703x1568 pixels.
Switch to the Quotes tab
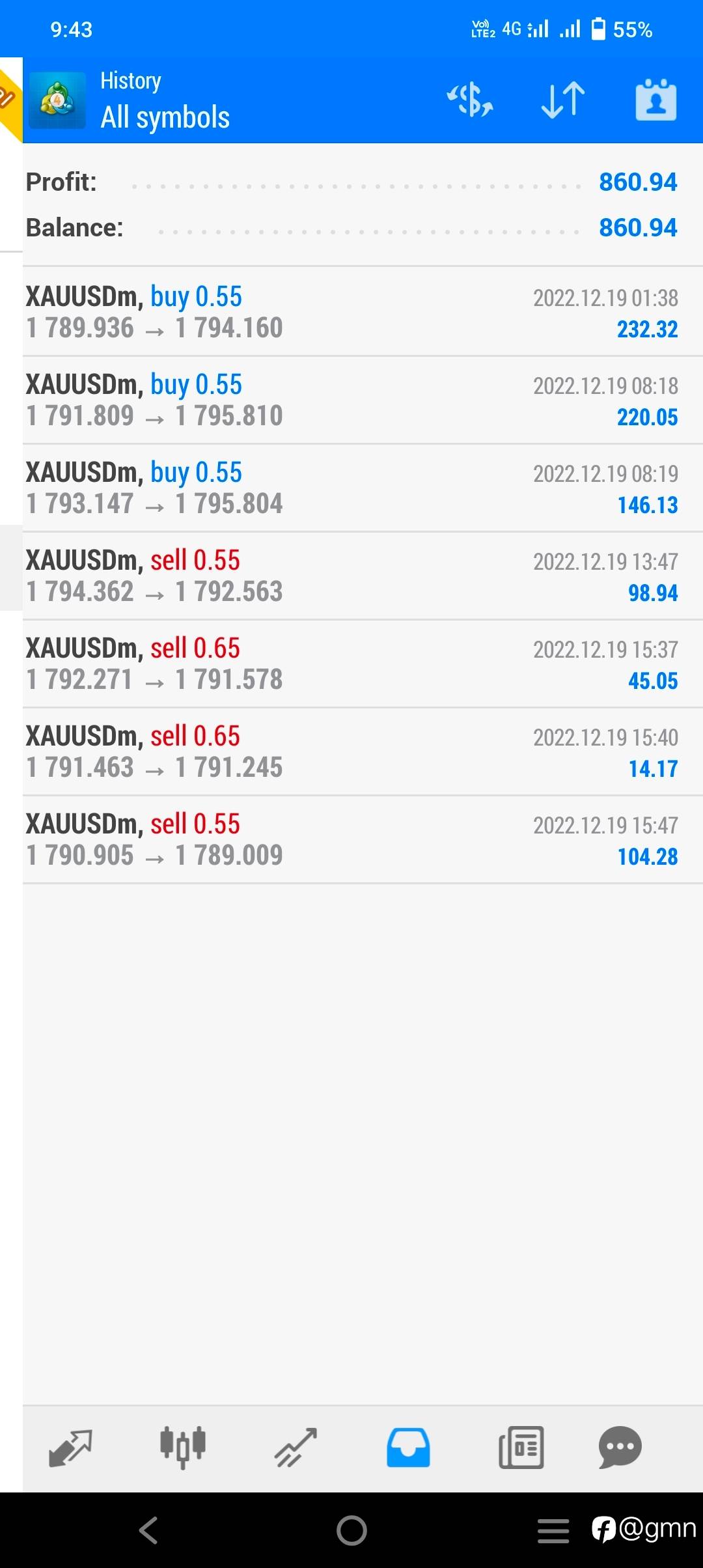70,1448
